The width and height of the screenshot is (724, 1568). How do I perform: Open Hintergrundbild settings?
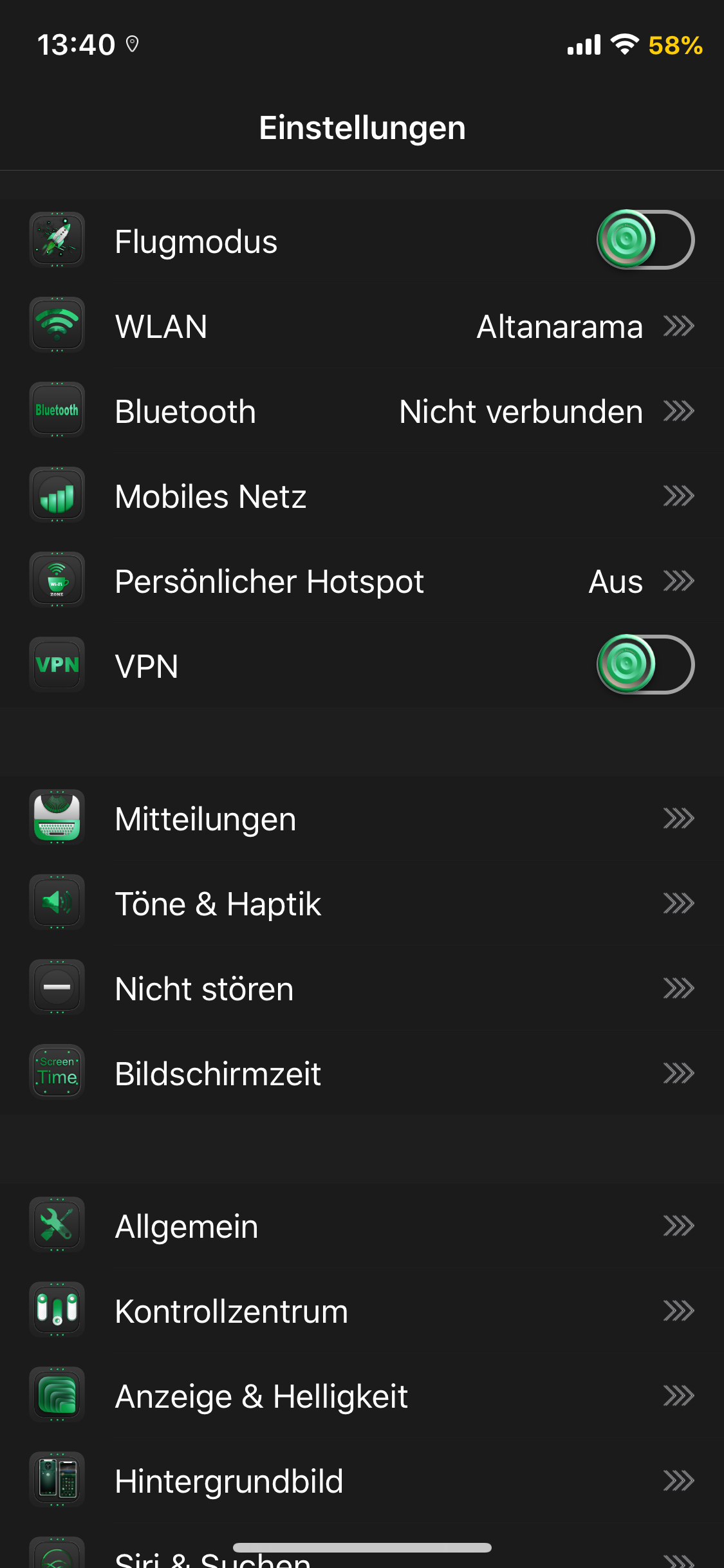click(362, 1480)
